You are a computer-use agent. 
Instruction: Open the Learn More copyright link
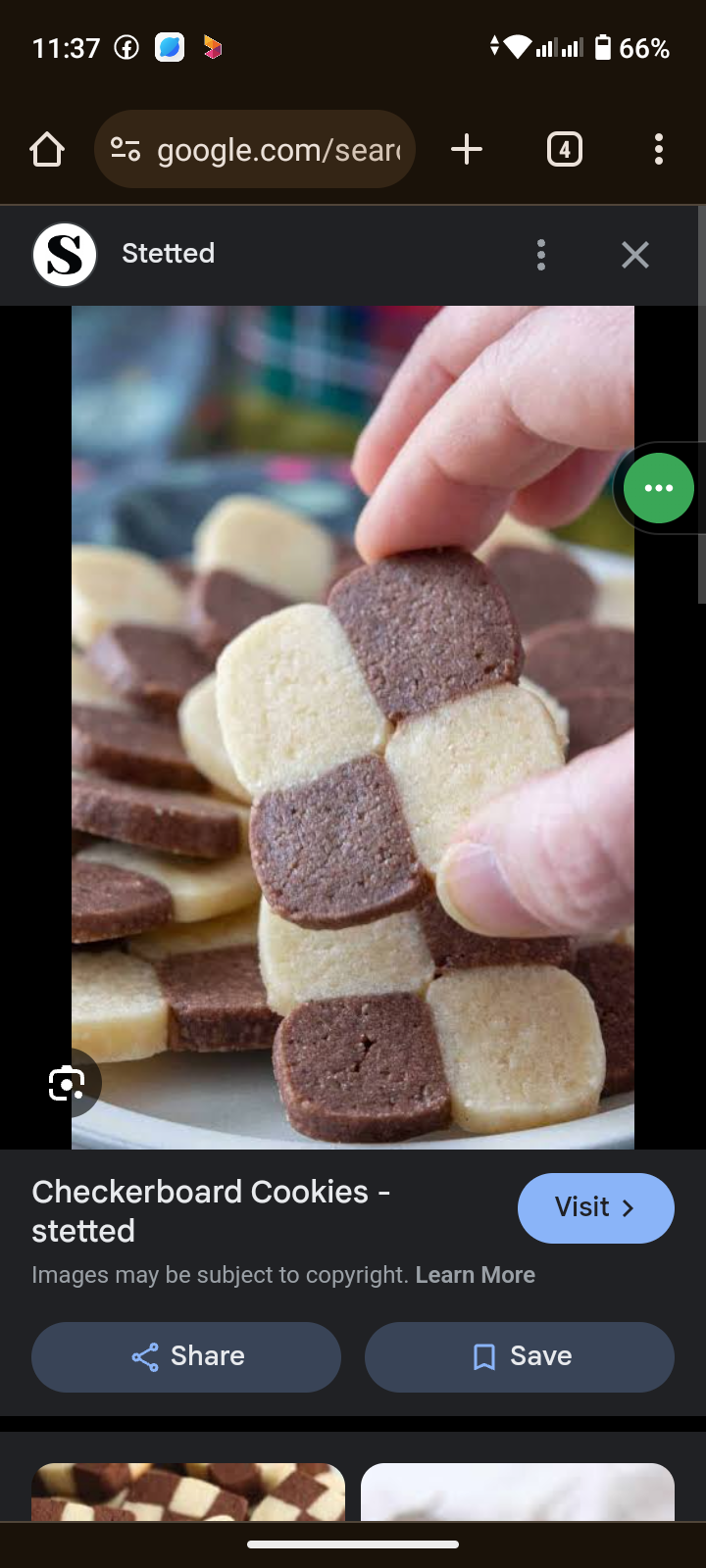click(x=476, y=1275)
